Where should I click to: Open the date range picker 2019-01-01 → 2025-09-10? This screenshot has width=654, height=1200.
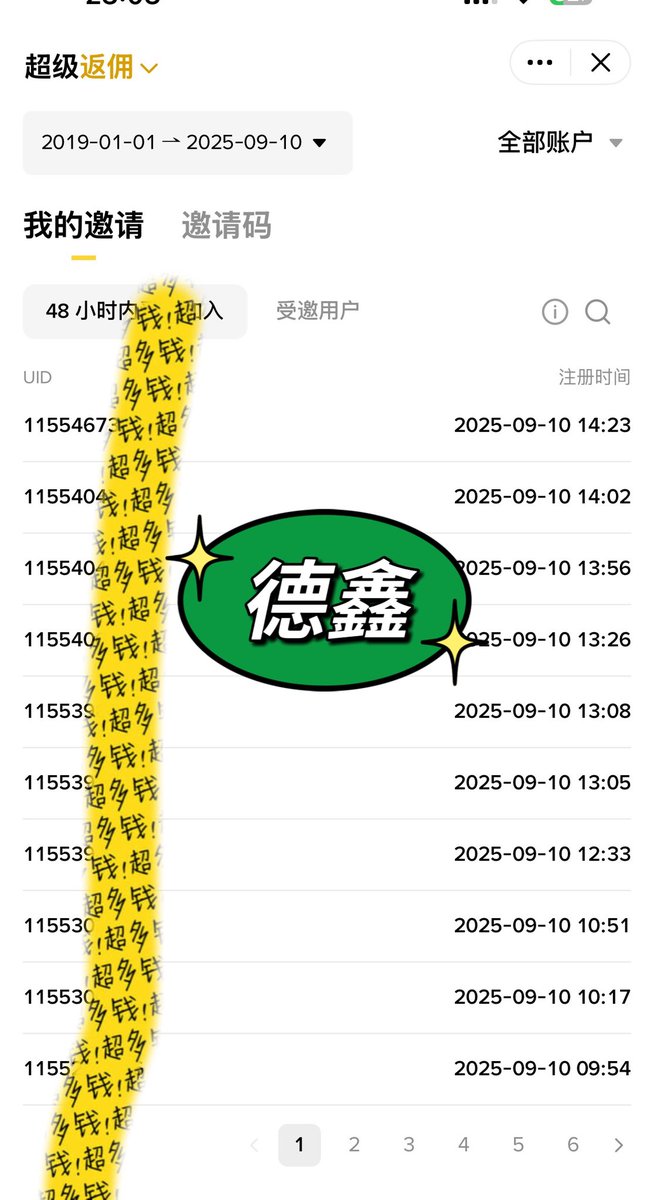pos(187,143)
